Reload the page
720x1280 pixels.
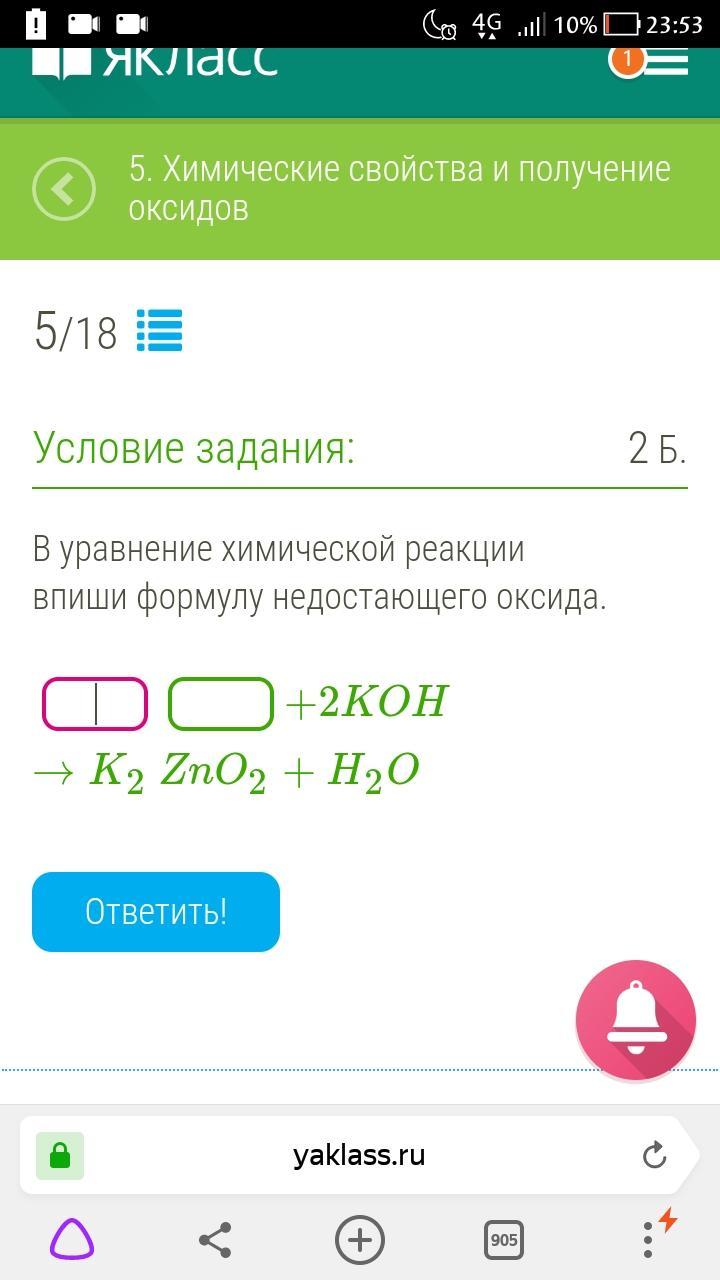coord(654,1156)
